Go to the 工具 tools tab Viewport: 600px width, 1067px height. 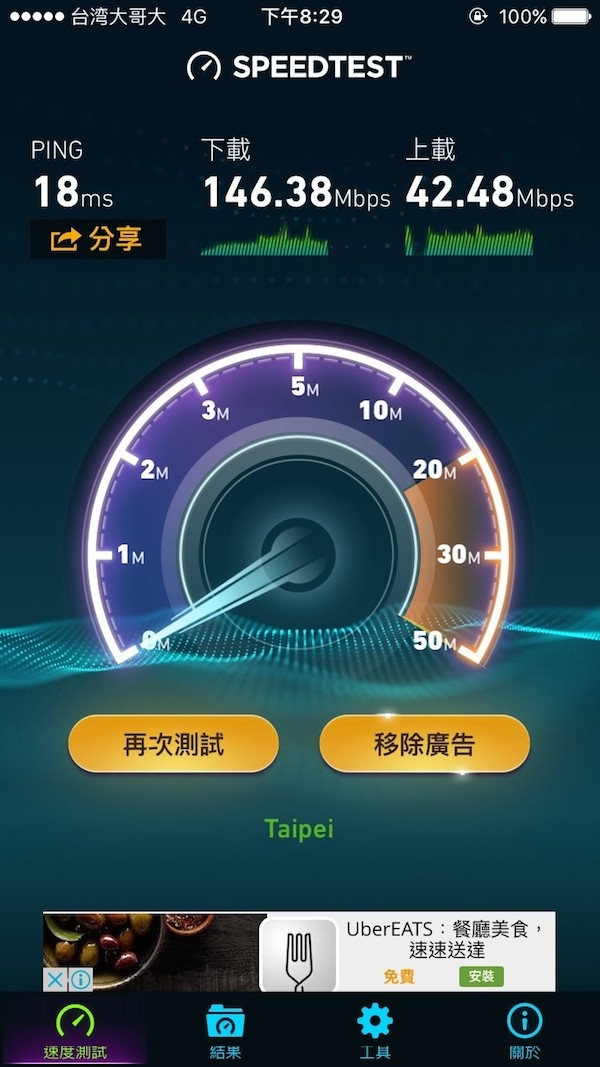pos(375,1030)
